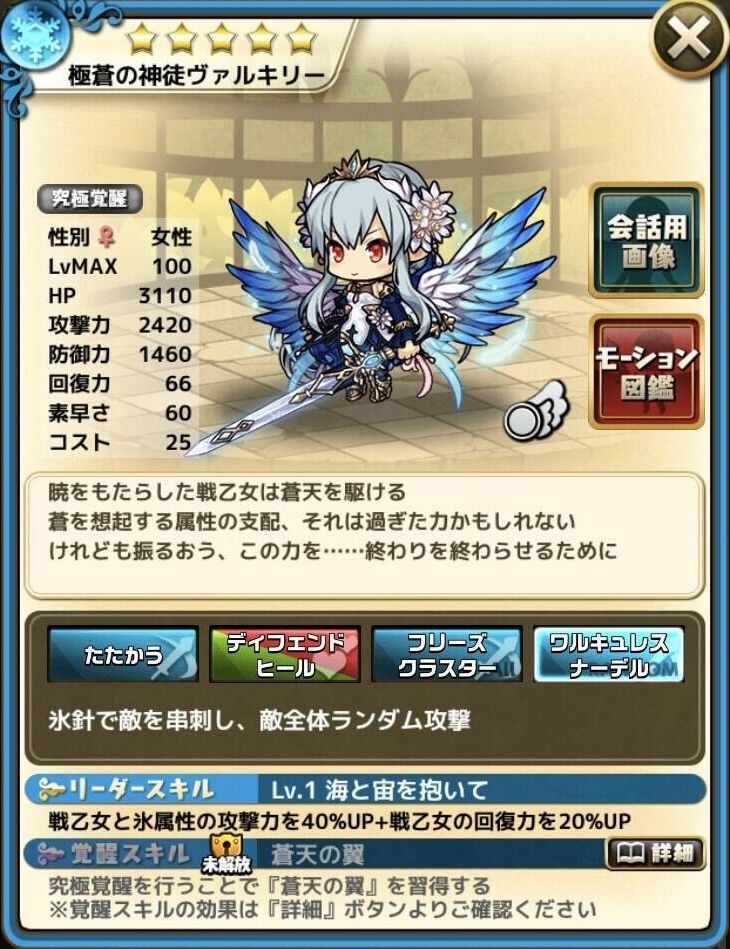
Task: Open the モーション図鑑 motion gallery
Action: click(x=645, y=371)
